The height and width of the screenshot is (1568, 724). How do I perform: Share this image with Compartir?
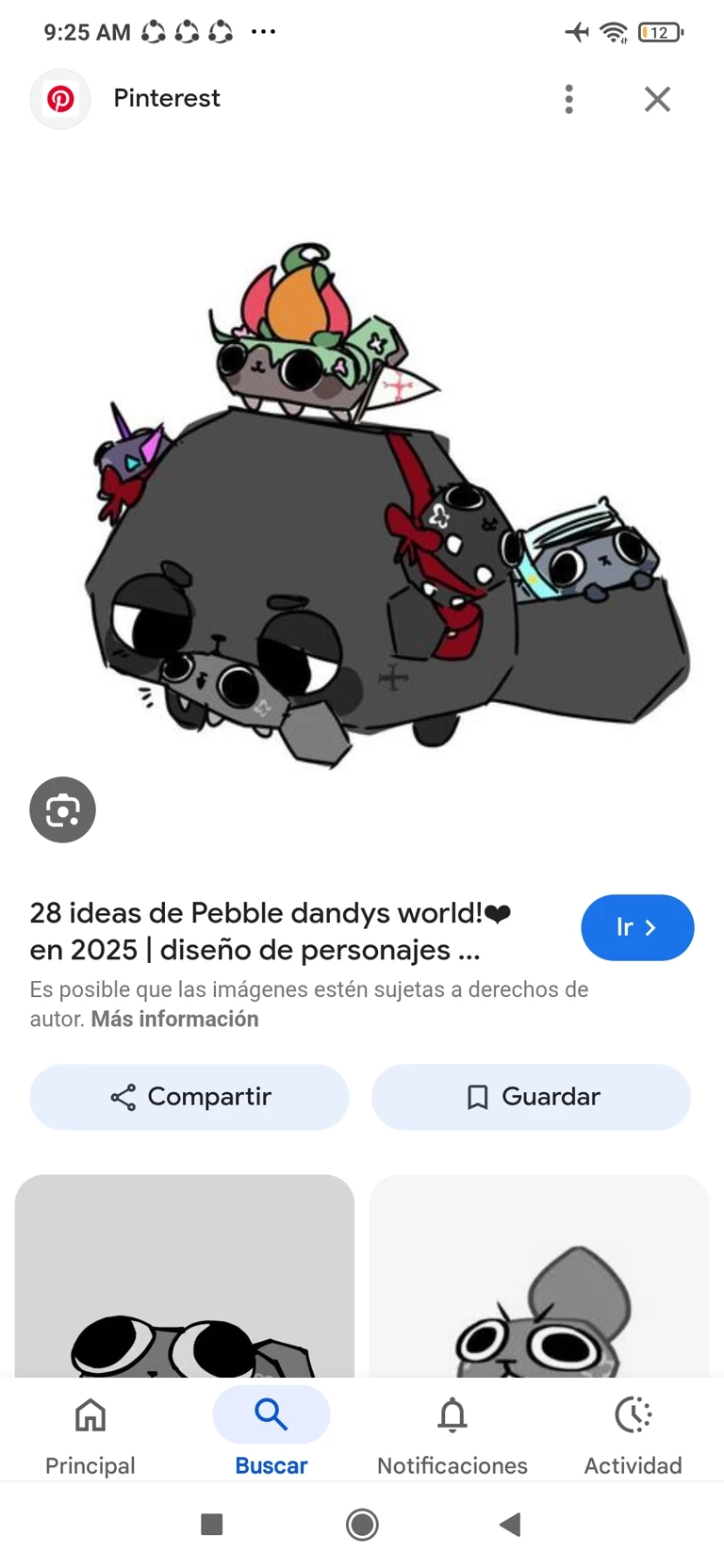click(189, 1097)
